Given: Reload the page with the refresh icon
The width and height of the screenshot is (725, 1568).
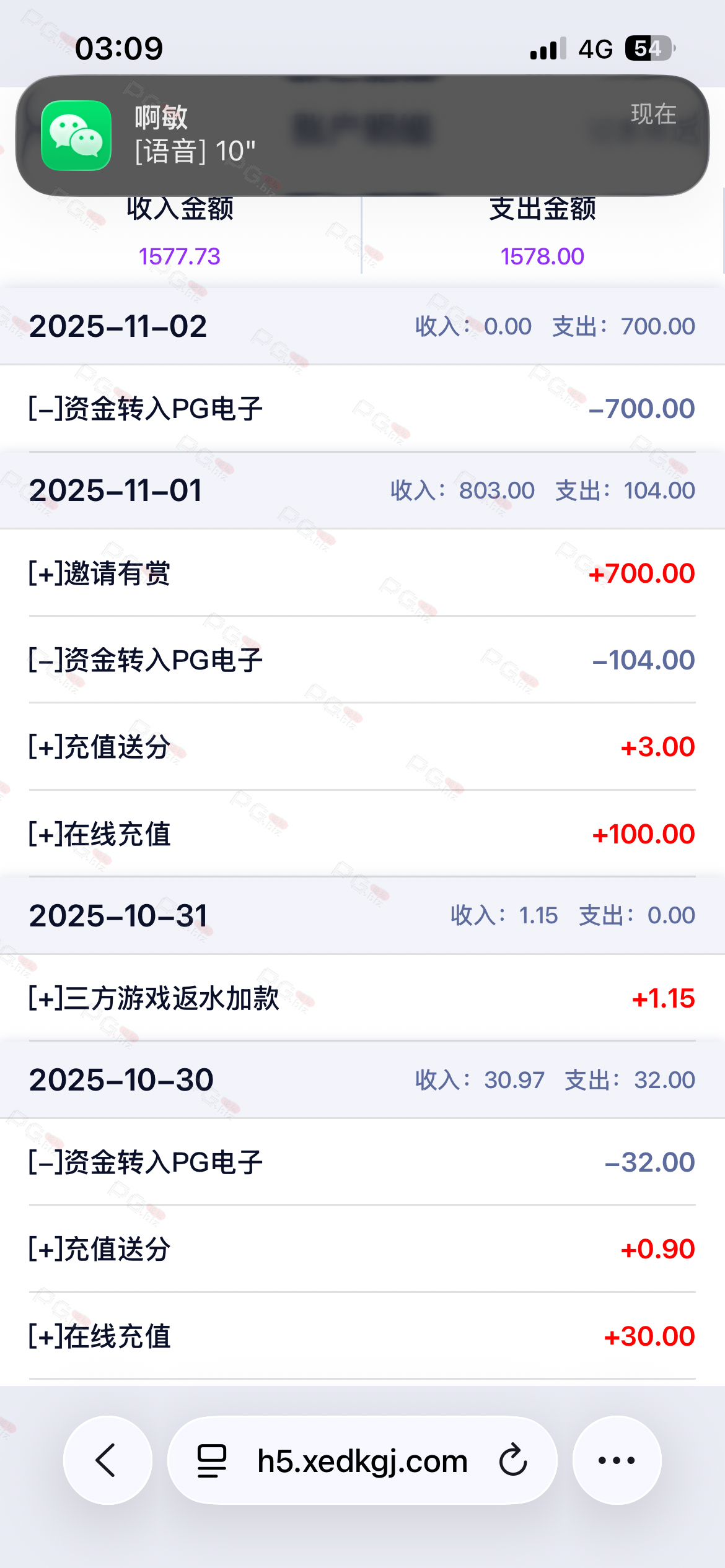Looking at the screenshot, I should (x=513, y=1461).
